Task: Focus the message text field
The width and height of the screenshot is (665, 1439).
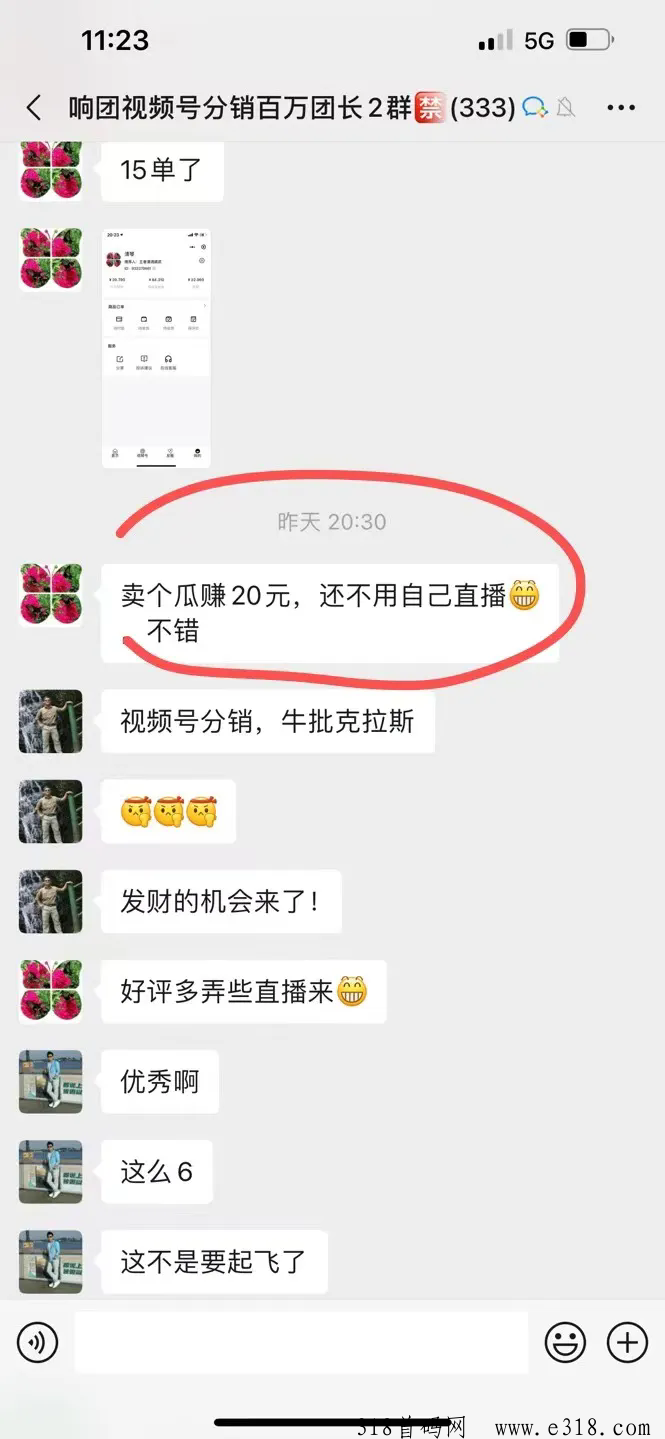Action: [300, 1342]
